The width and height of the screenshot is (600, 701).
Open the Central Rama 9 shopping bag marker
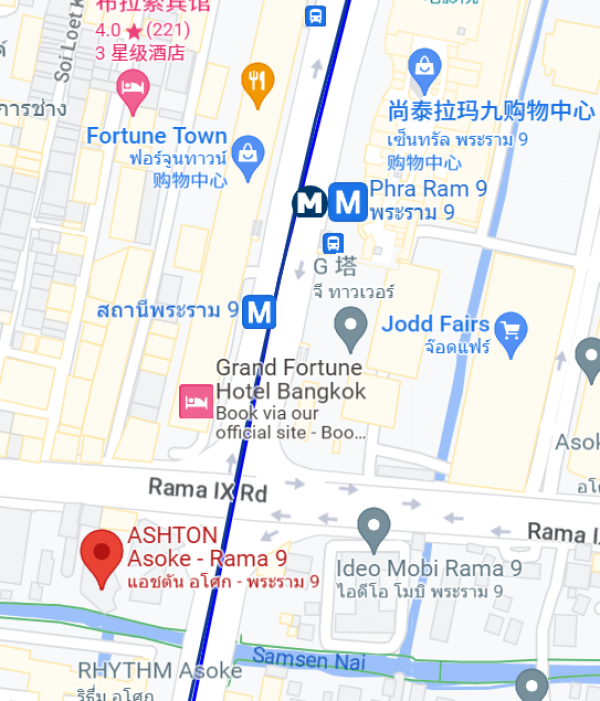click(425, 69)
